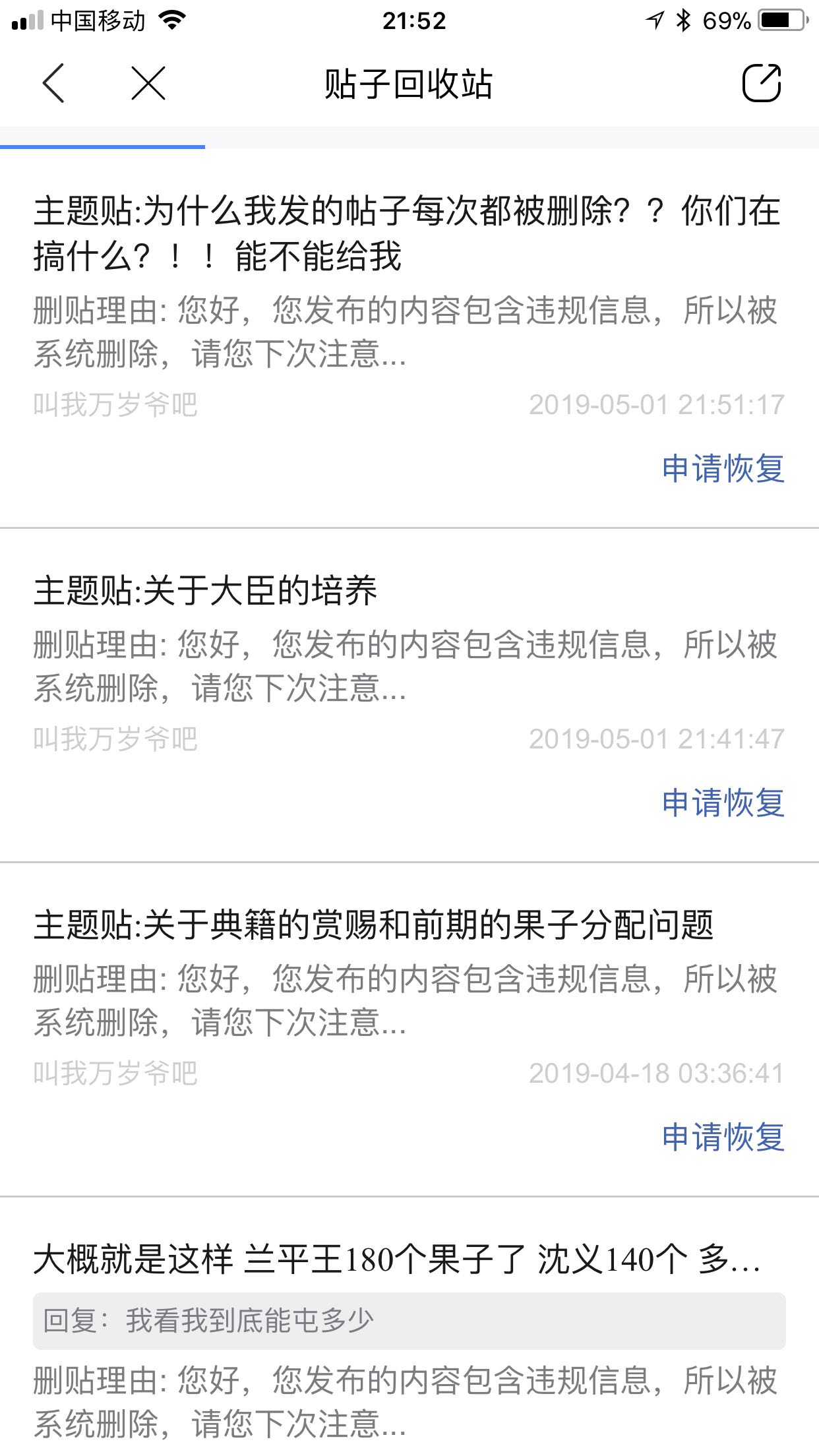
Task: Go back using the left arrow
Action: pos(53,84)
